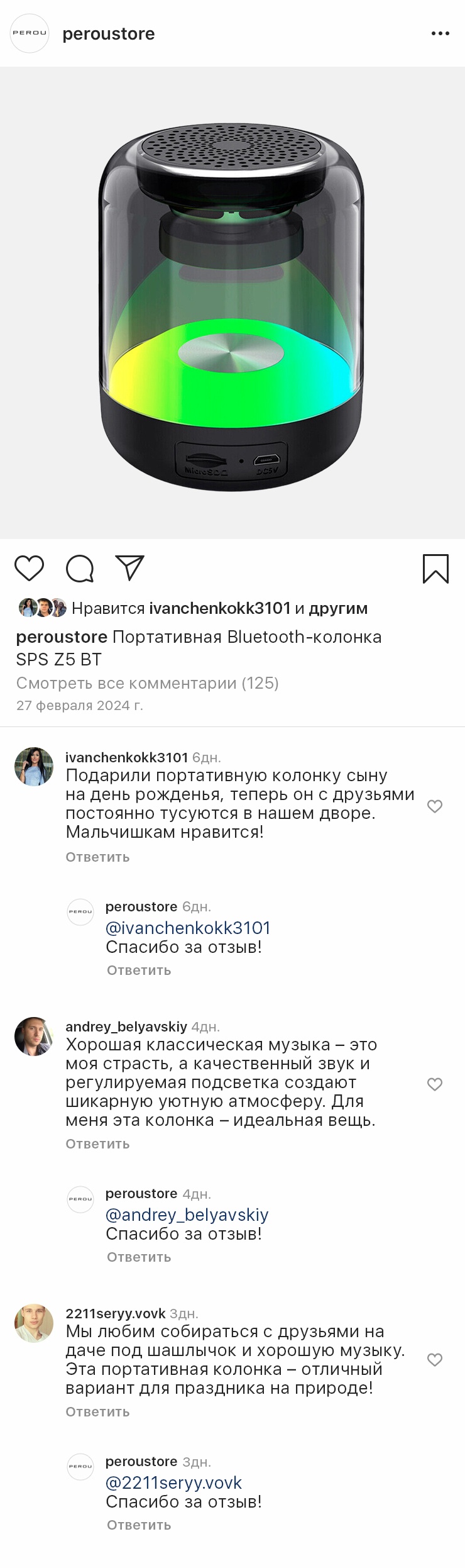The image size is (465, 1568).
Task: View all 125 comments
Action: click(x=147, y=683)
